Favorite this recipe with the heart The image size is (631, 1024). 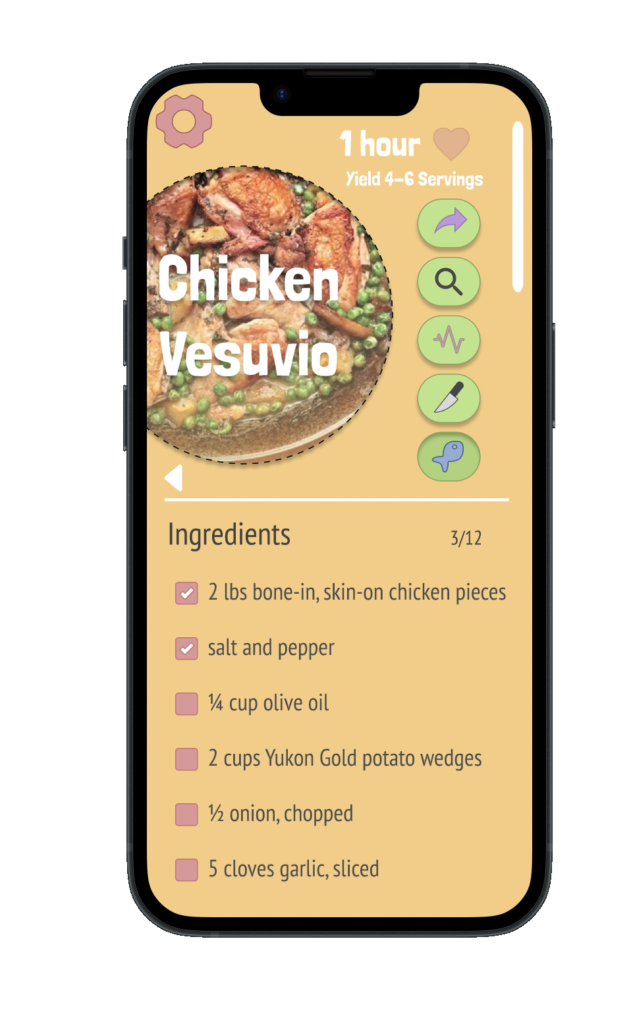click(451, 144)
